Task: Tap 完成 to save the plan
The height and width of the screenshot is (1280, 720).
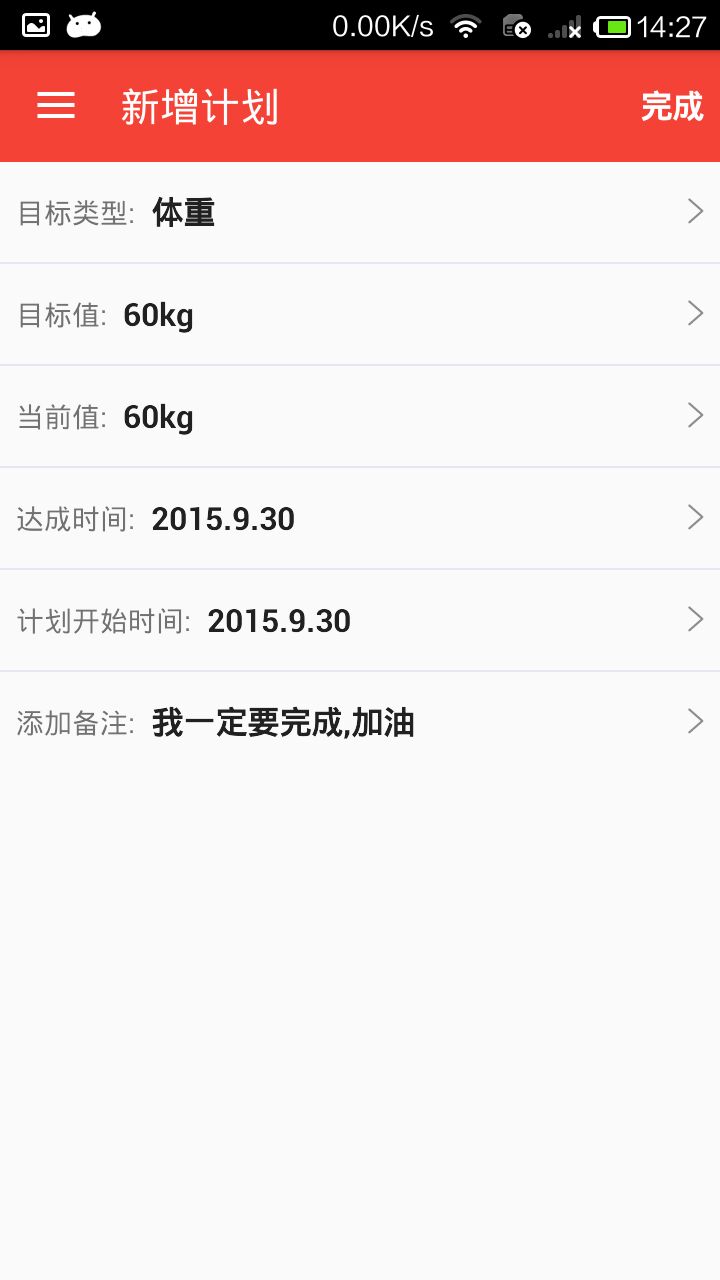Action: click(x=671, y=106)
